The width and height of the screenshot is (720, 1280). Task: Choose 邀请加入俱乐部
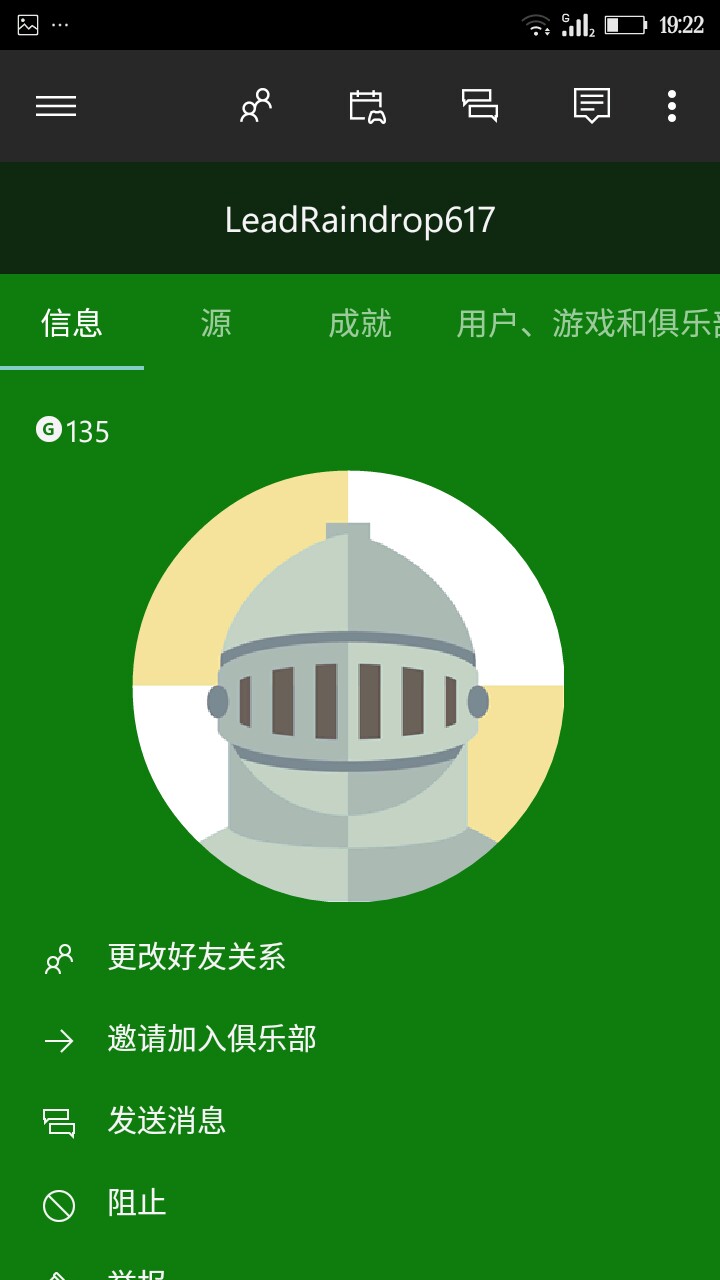pos(211,1040)
